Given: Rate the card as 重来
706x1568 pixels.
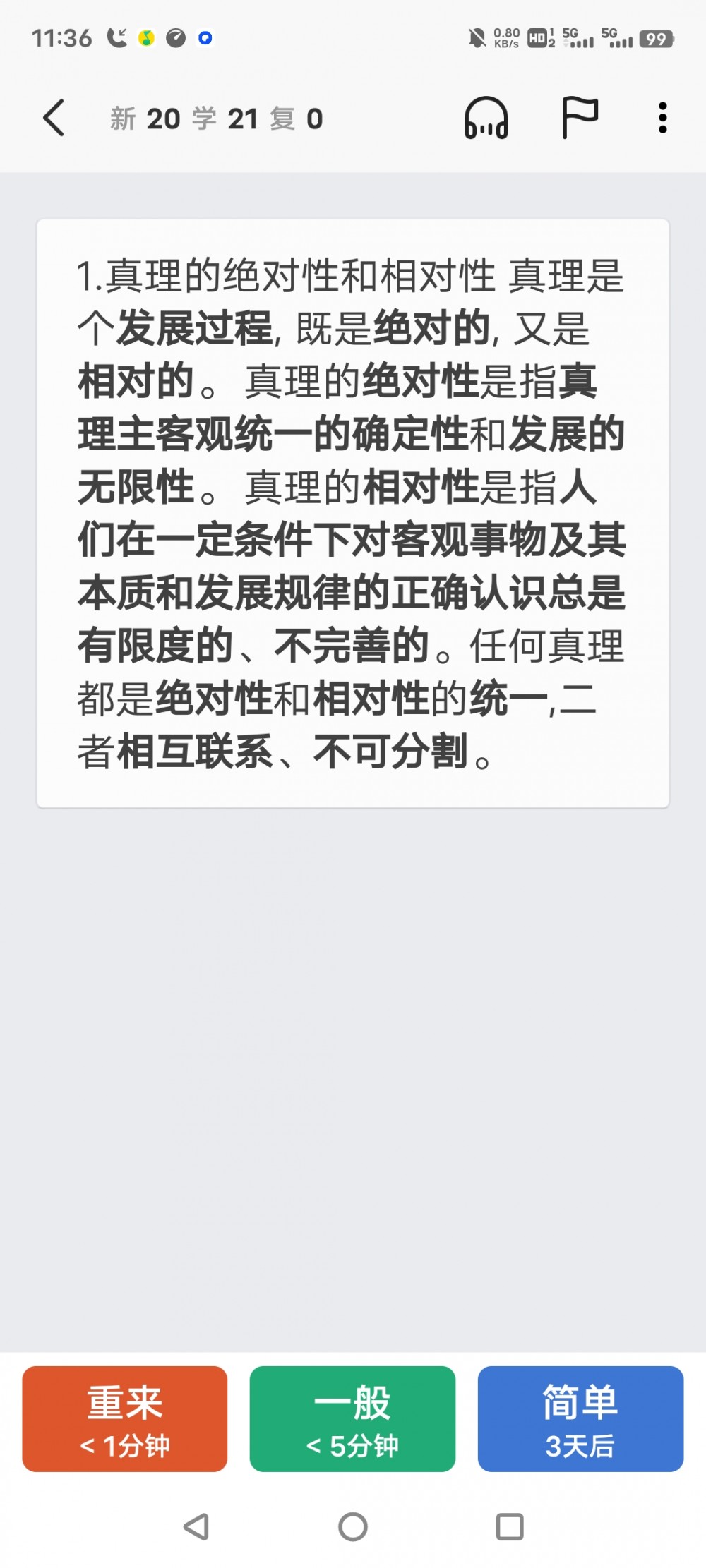Looking at the screenshot, I should tap(125, 1418).
